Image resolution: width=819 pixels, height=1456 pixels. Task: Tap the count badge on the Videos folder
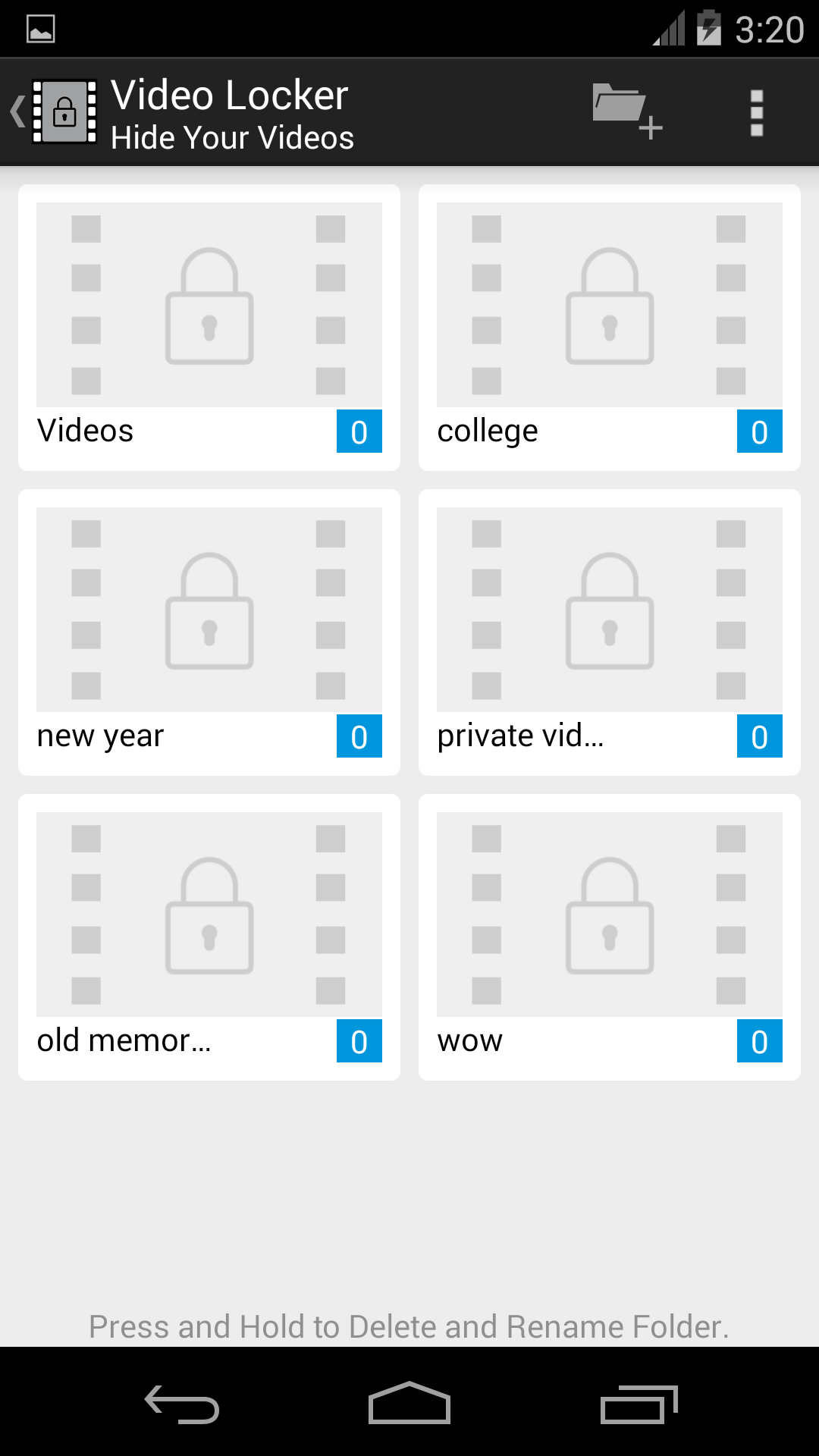point(359,431)
